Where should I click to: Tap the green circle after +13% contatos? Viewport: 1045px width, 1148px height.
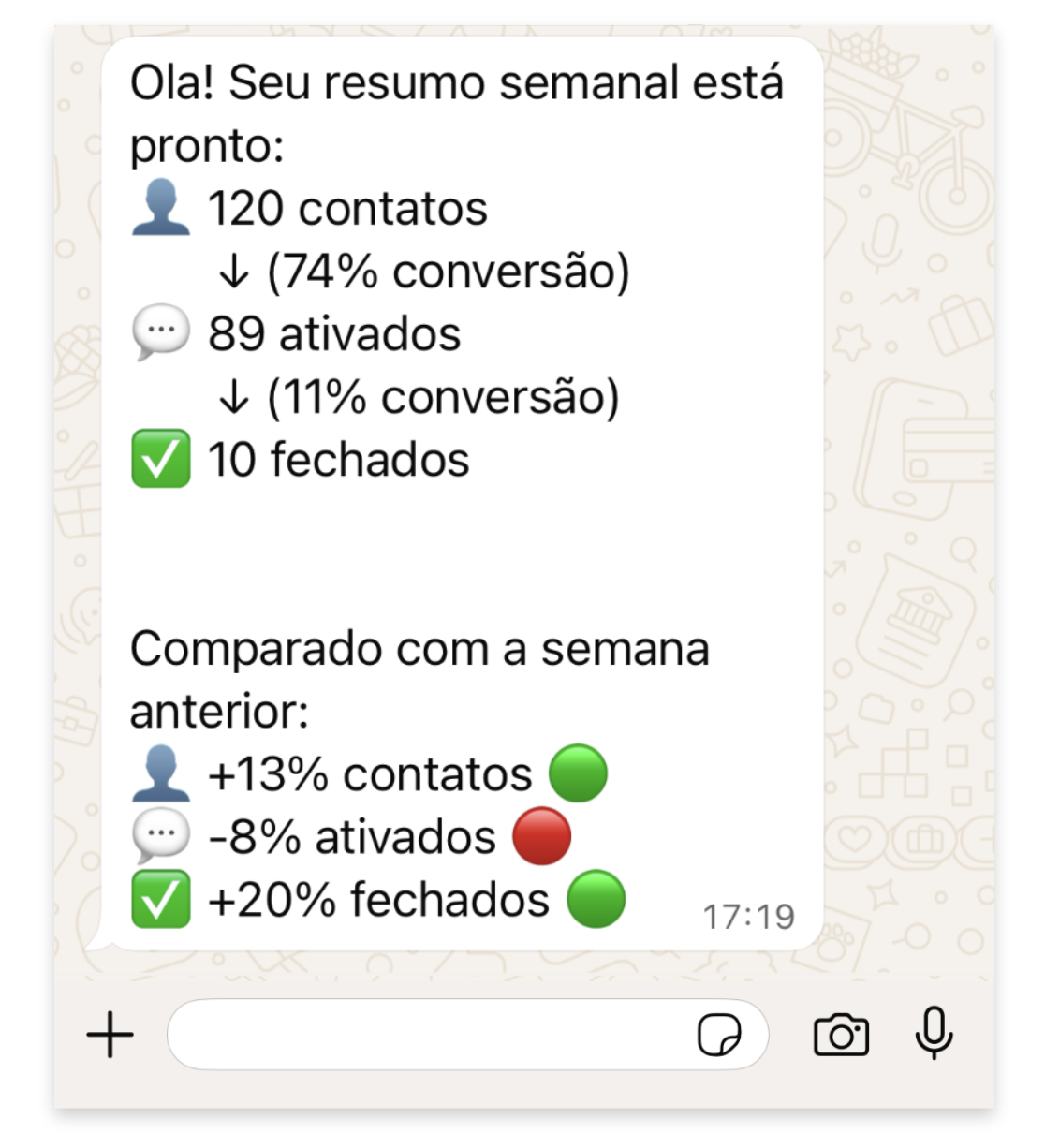click(578, 772)
